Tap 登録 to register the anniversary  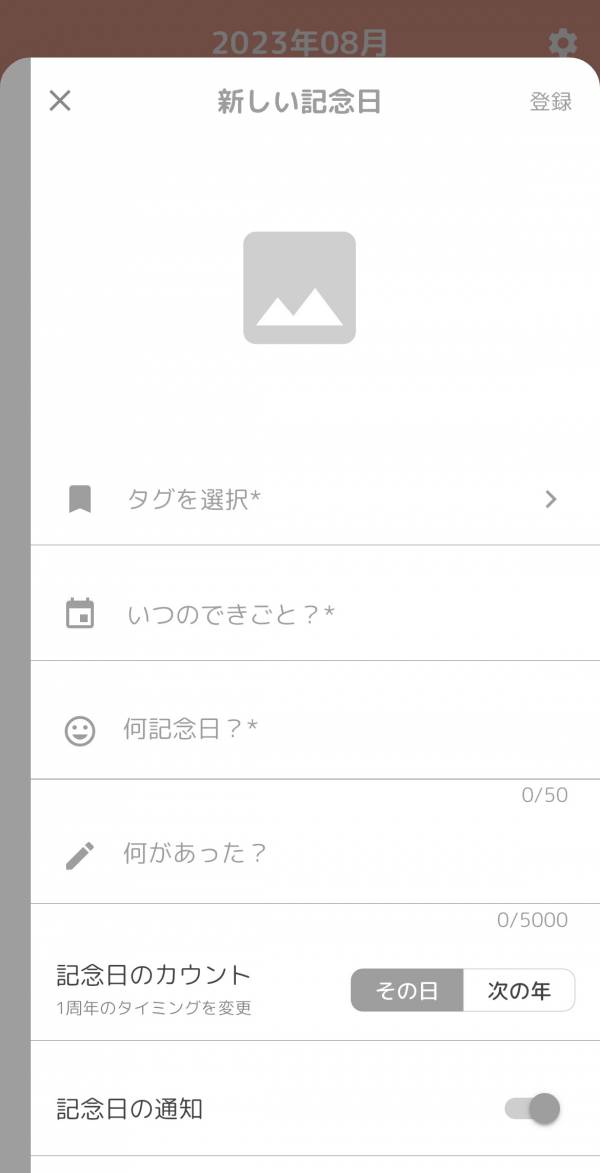[550, 101]
